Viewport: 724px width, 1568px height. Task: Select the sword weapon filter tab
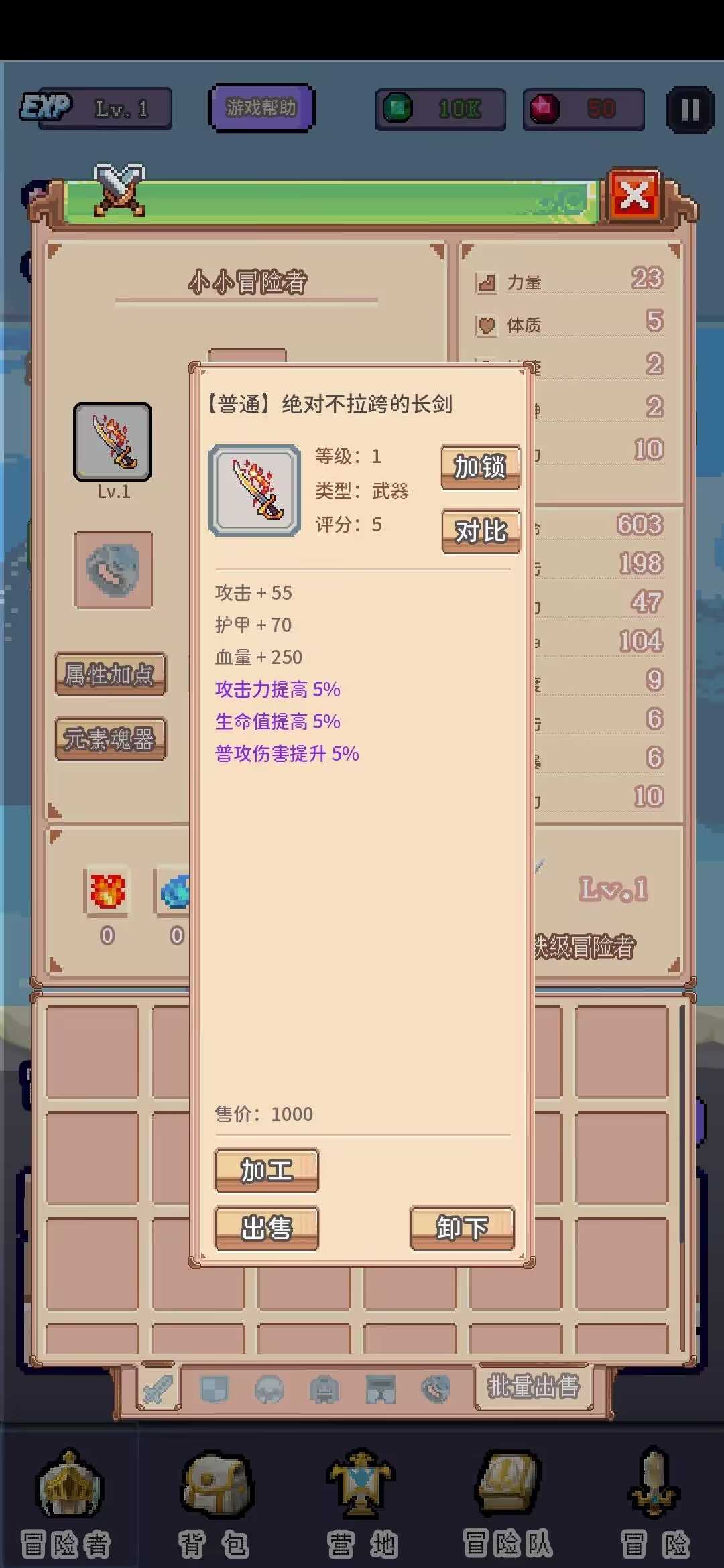coord(158,1389)
